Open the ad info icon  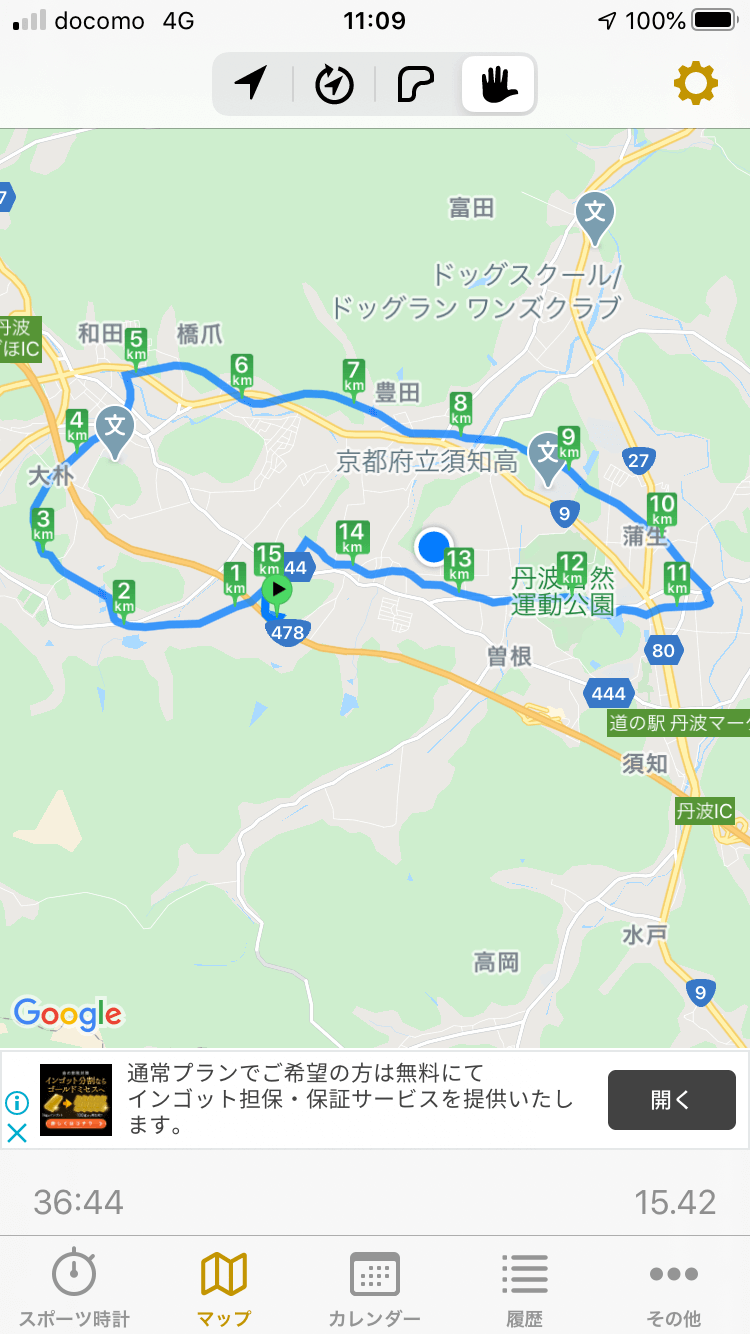(x=17, y=1103)
